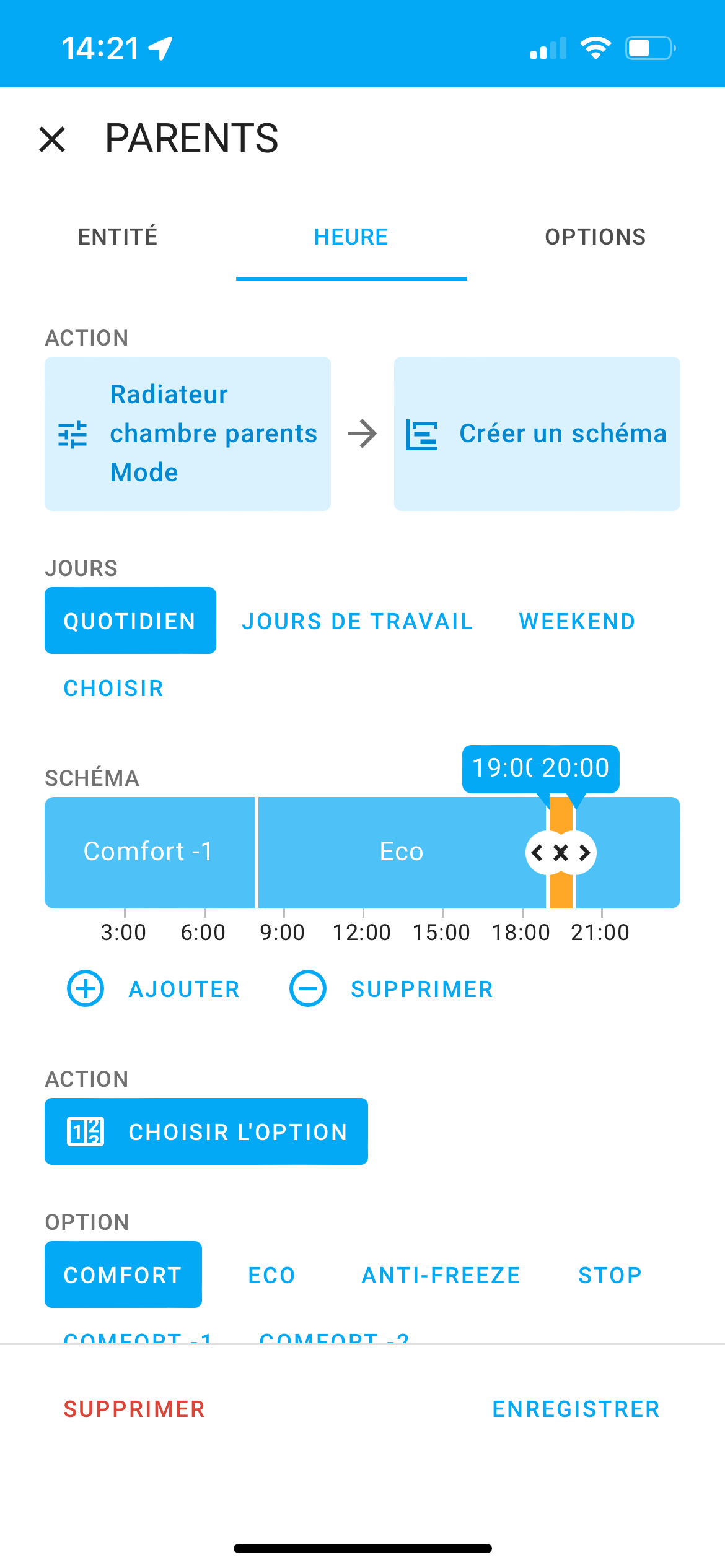Choose the ECO option

(x=271, y=1275)
